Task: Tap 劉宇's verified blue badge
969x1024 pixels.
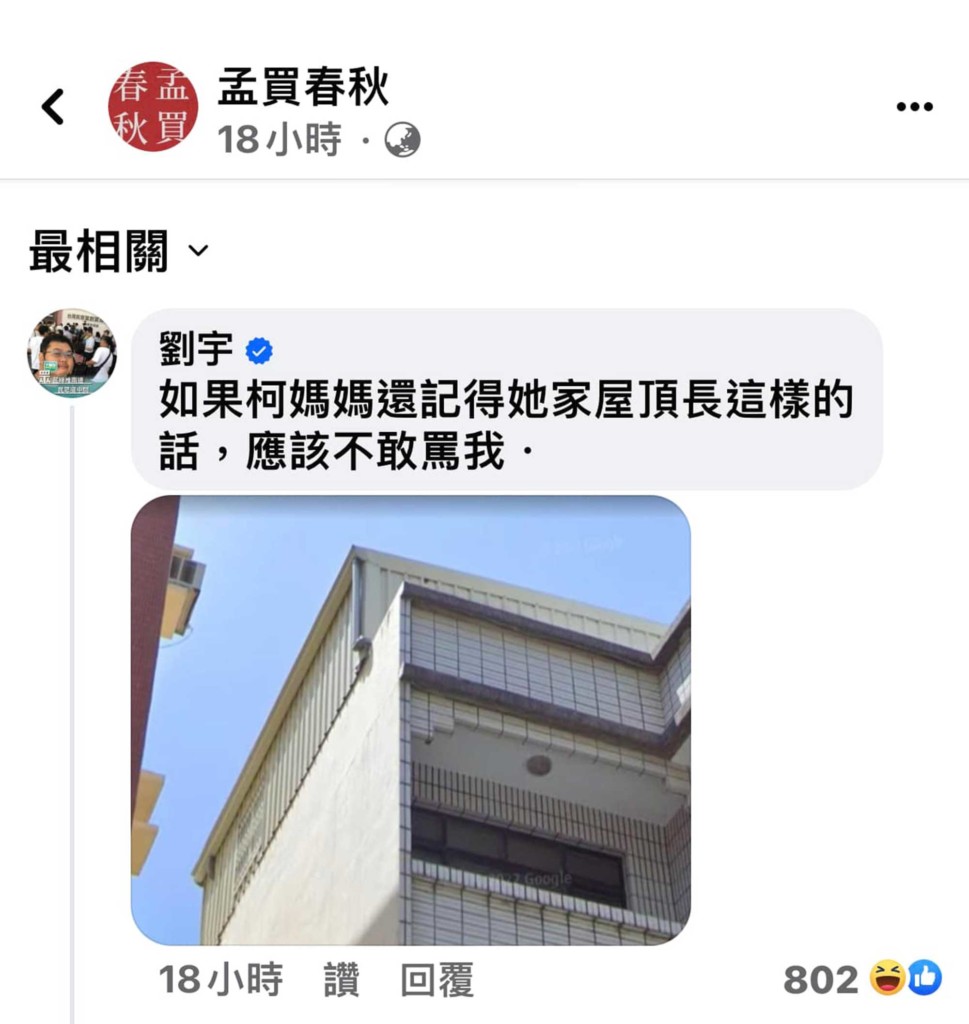Action: point(258,349)
